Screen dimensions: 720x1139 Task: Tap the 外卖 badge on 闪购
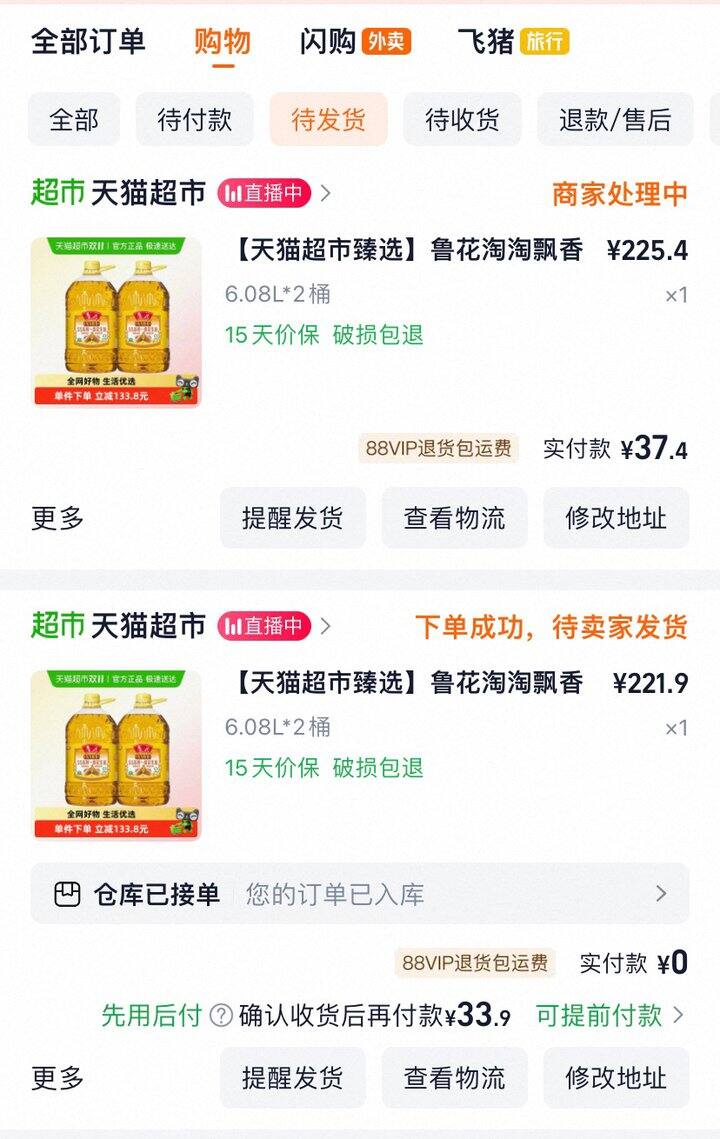click(x=389, y=43)
